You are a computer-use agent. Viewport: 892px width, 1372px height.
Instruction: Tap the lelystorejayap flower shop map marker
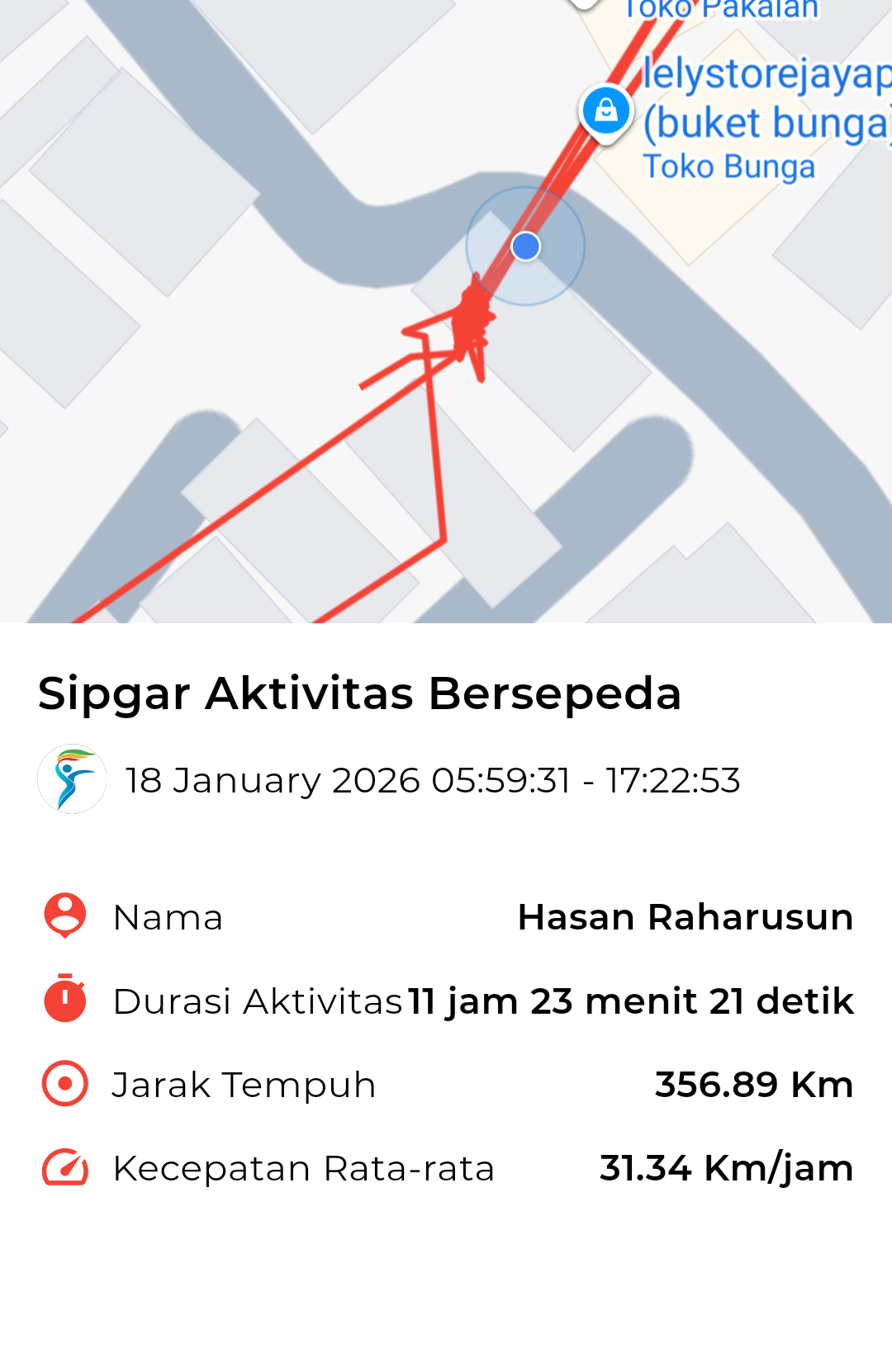606,111
